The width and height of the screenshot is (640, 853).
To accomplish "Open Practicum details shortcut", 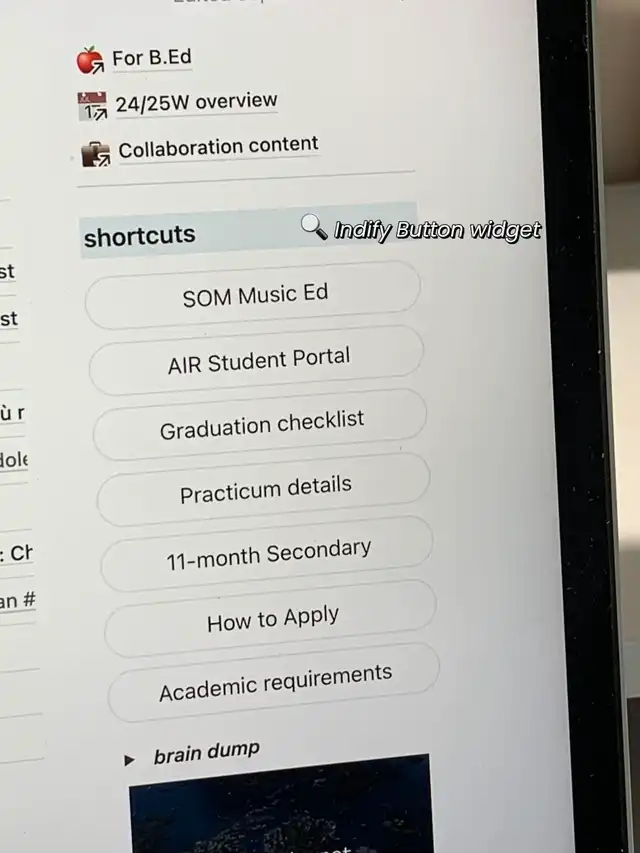I will tap(264, 489).
